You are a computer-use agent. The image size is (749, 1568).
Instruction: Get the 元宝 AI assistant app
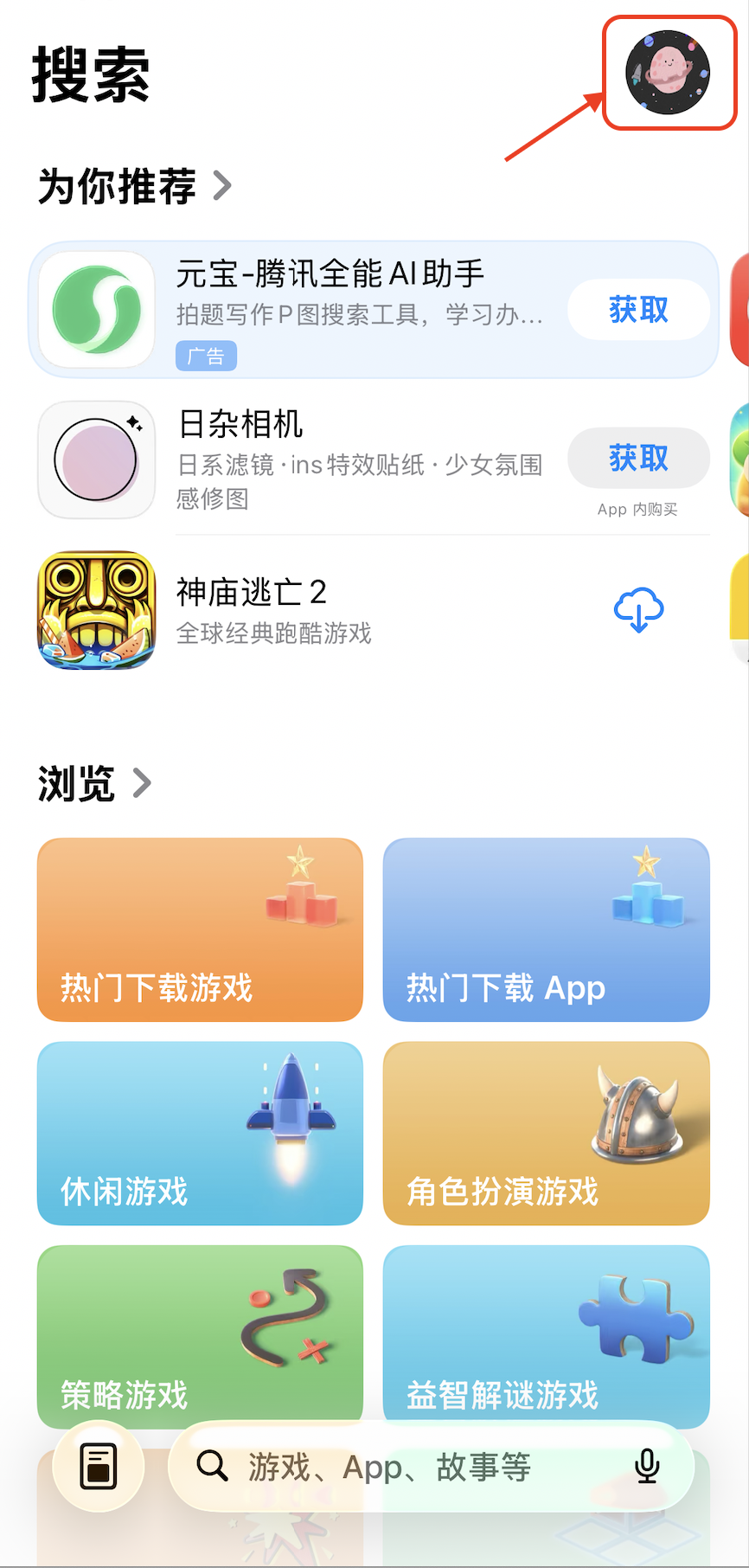click(638, 310)
